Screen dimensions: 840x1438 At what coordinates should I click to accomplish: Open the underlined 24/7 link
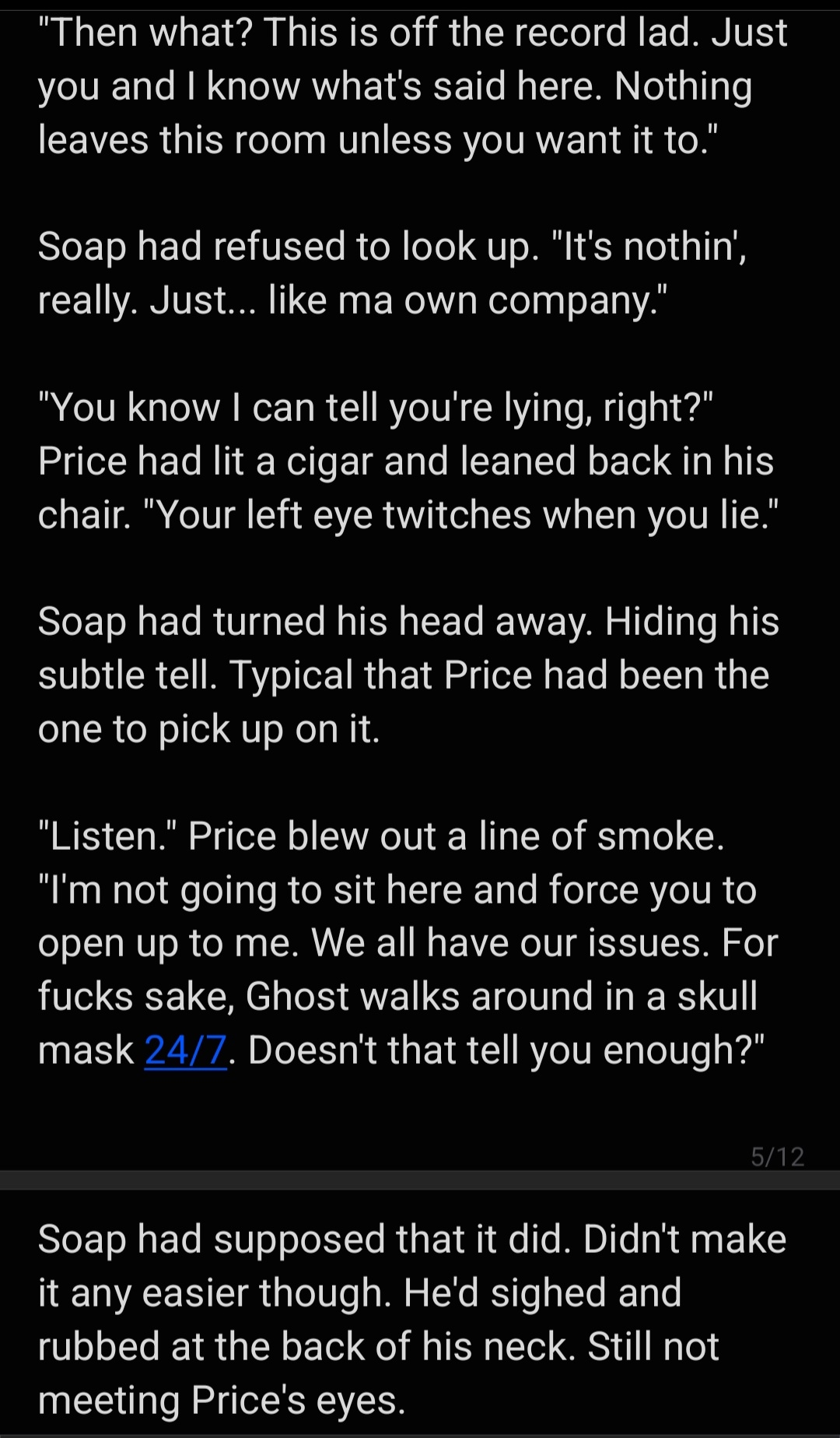pyautogui.click(x=185, y=1050)
